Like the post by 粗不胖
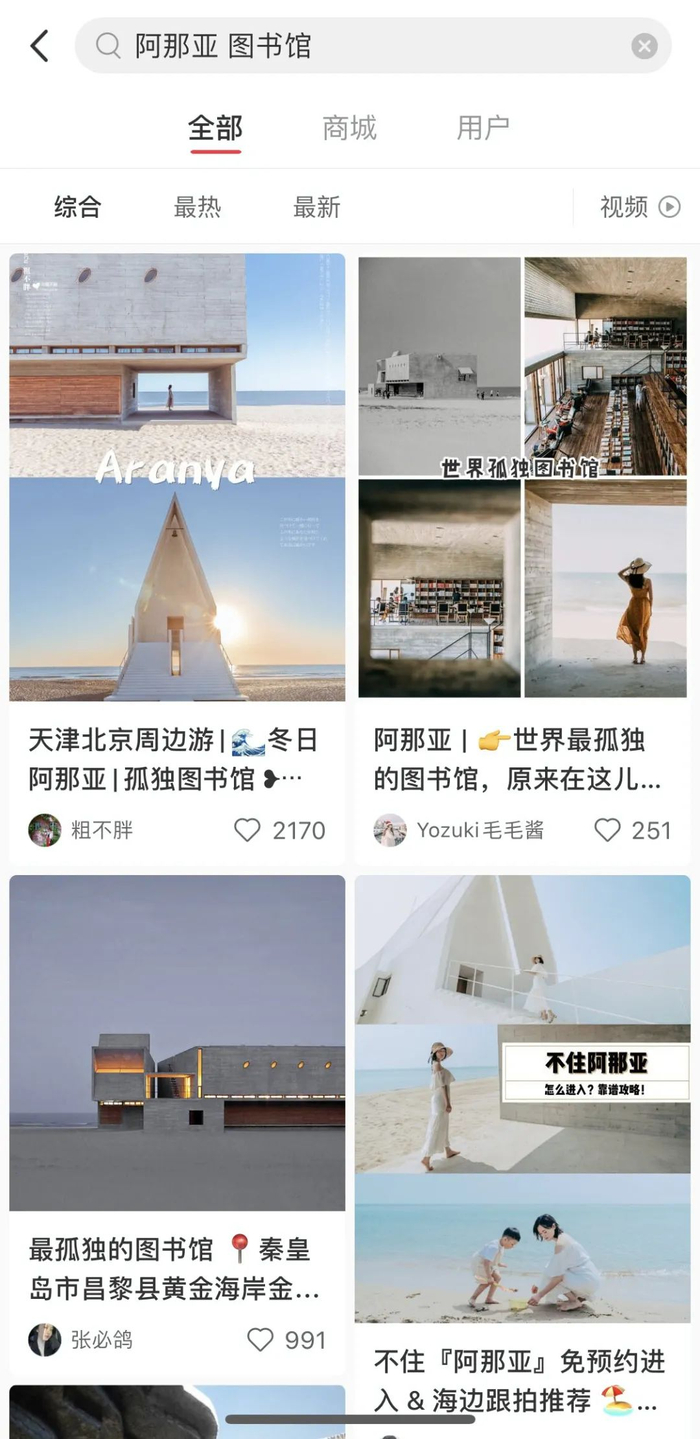700x1439 pixels. (x=247, y=830)
